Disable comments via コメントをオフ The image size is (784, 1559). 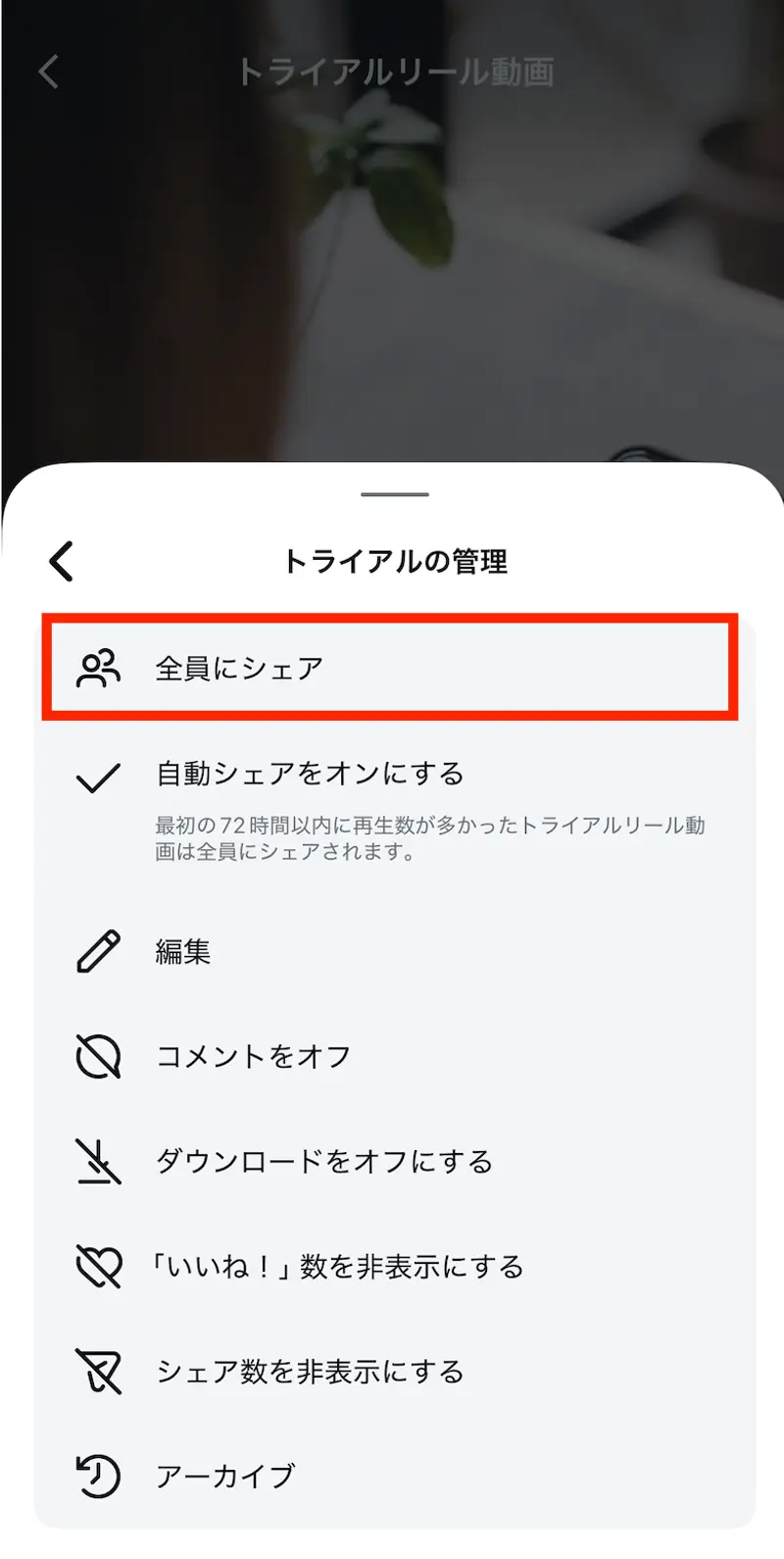point(255,1054)
